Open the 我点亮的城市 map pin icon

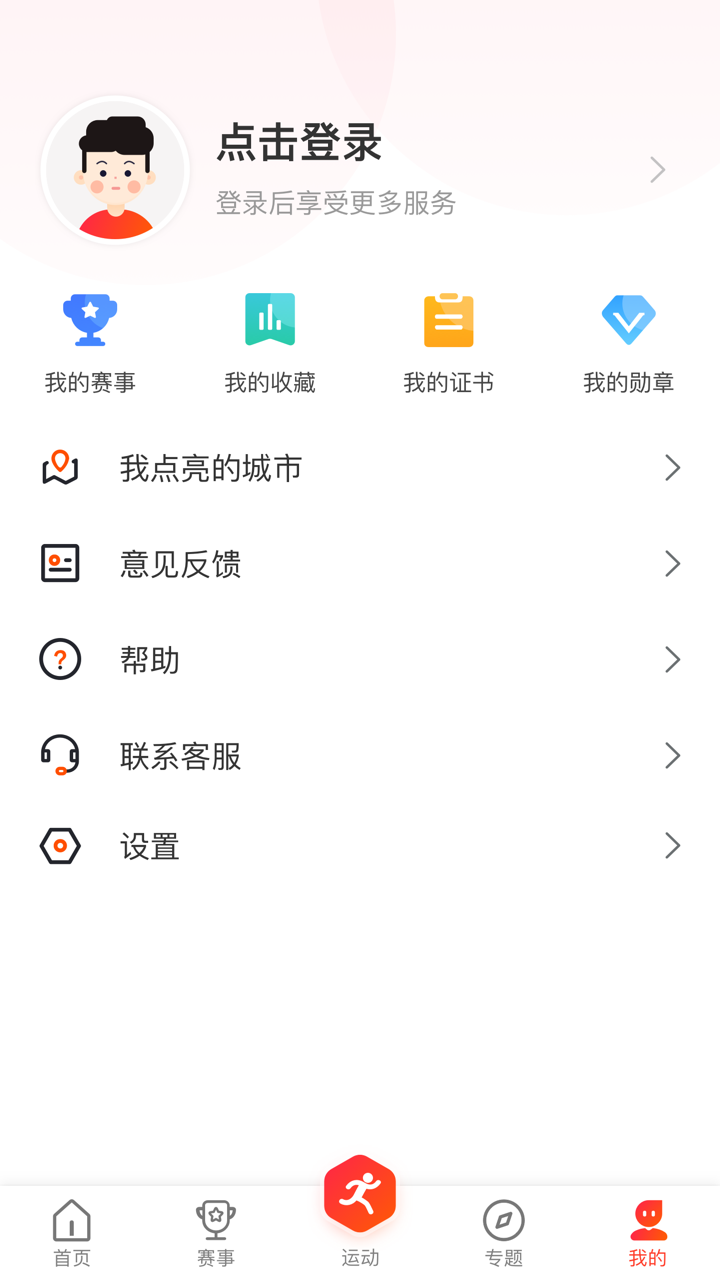pos(60,467)
